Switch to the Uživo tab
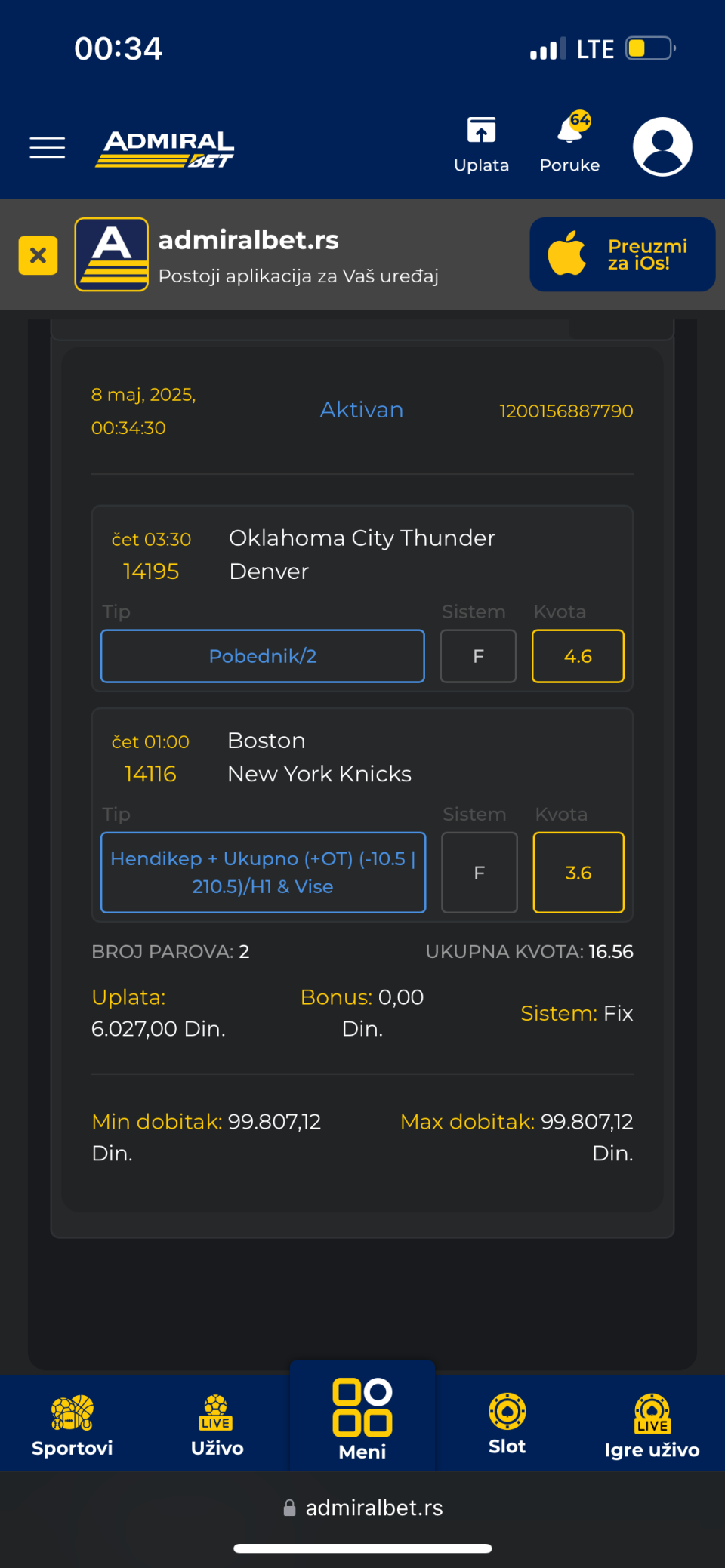This screenshot has height=1568, width=725. click(x=217, y=1425)
